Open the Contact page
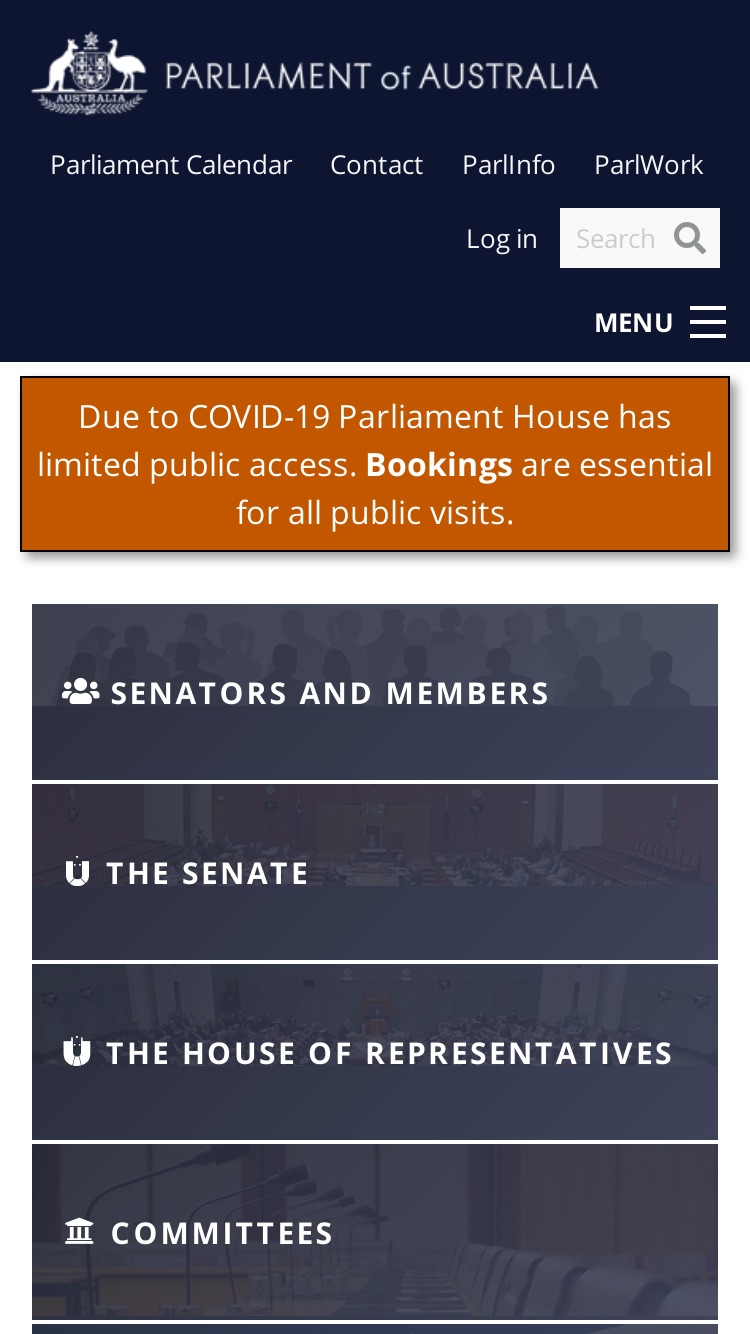This screenshot has height=1334, width=750. click(377, 164)
